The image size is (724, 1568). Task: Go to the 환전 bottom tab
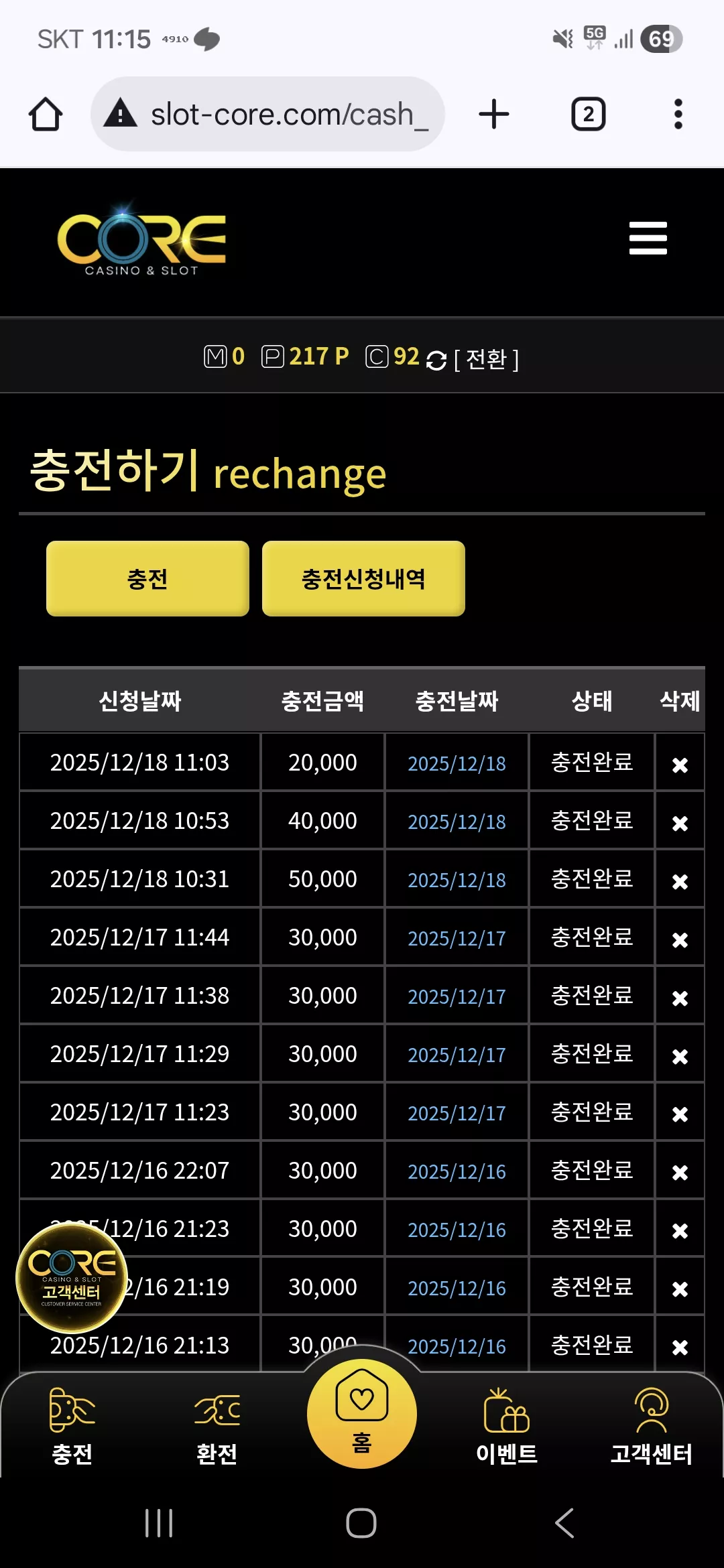[217, 1426]
